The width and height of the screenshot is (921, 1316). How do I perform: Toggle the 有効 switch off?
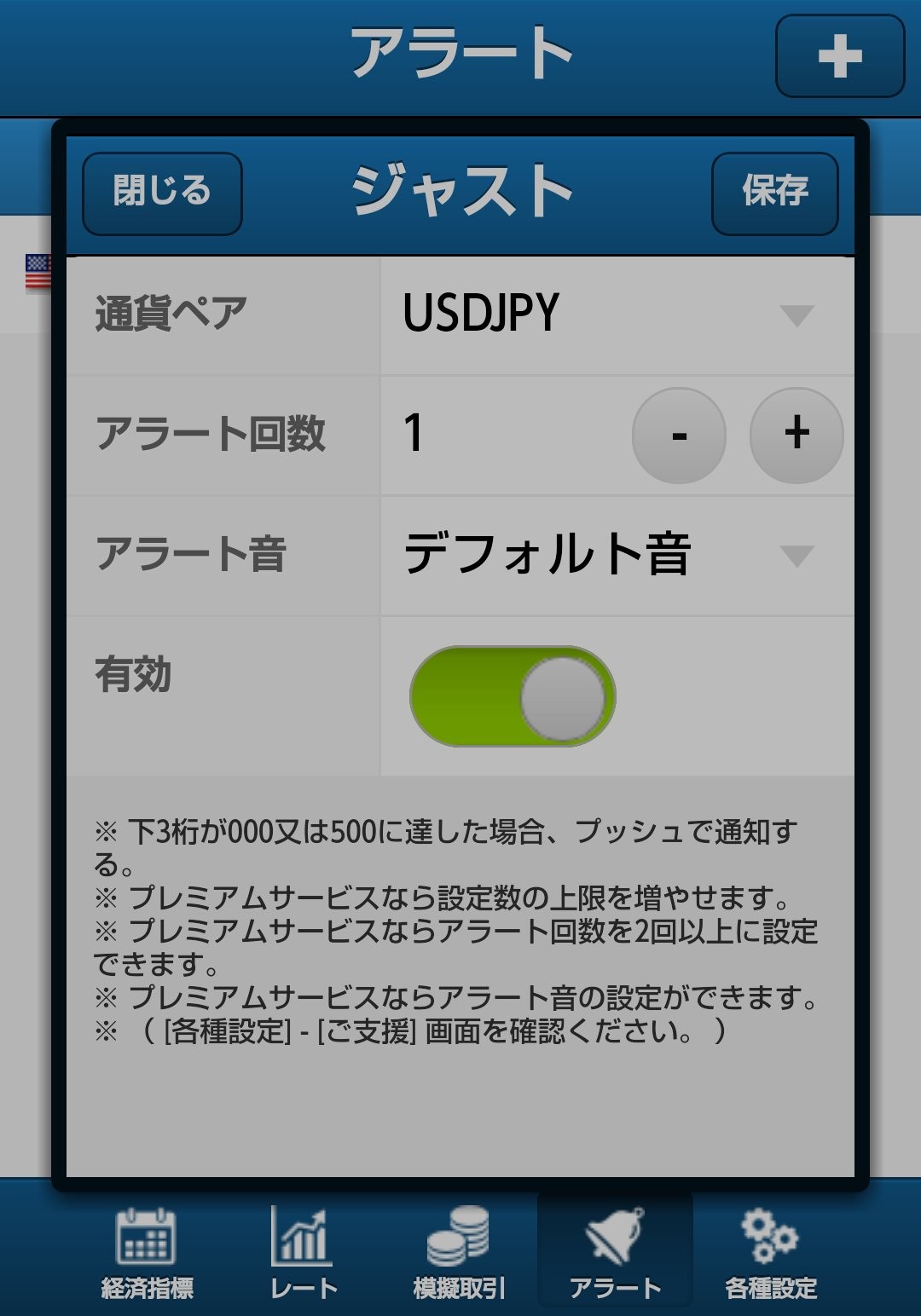coord(513,696)
